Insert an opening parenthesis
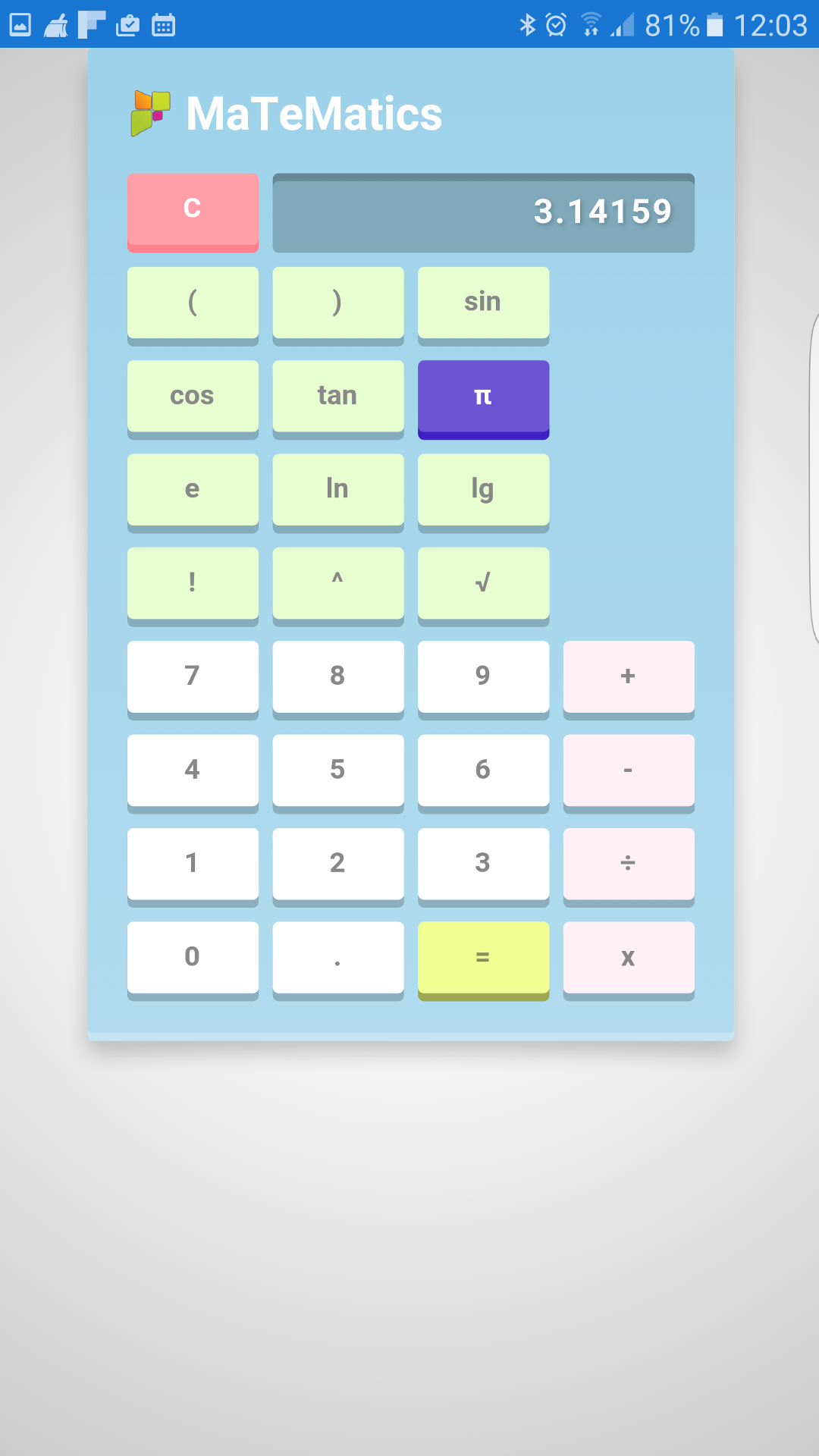The image size is (819, 1456). tap(193, 303)
